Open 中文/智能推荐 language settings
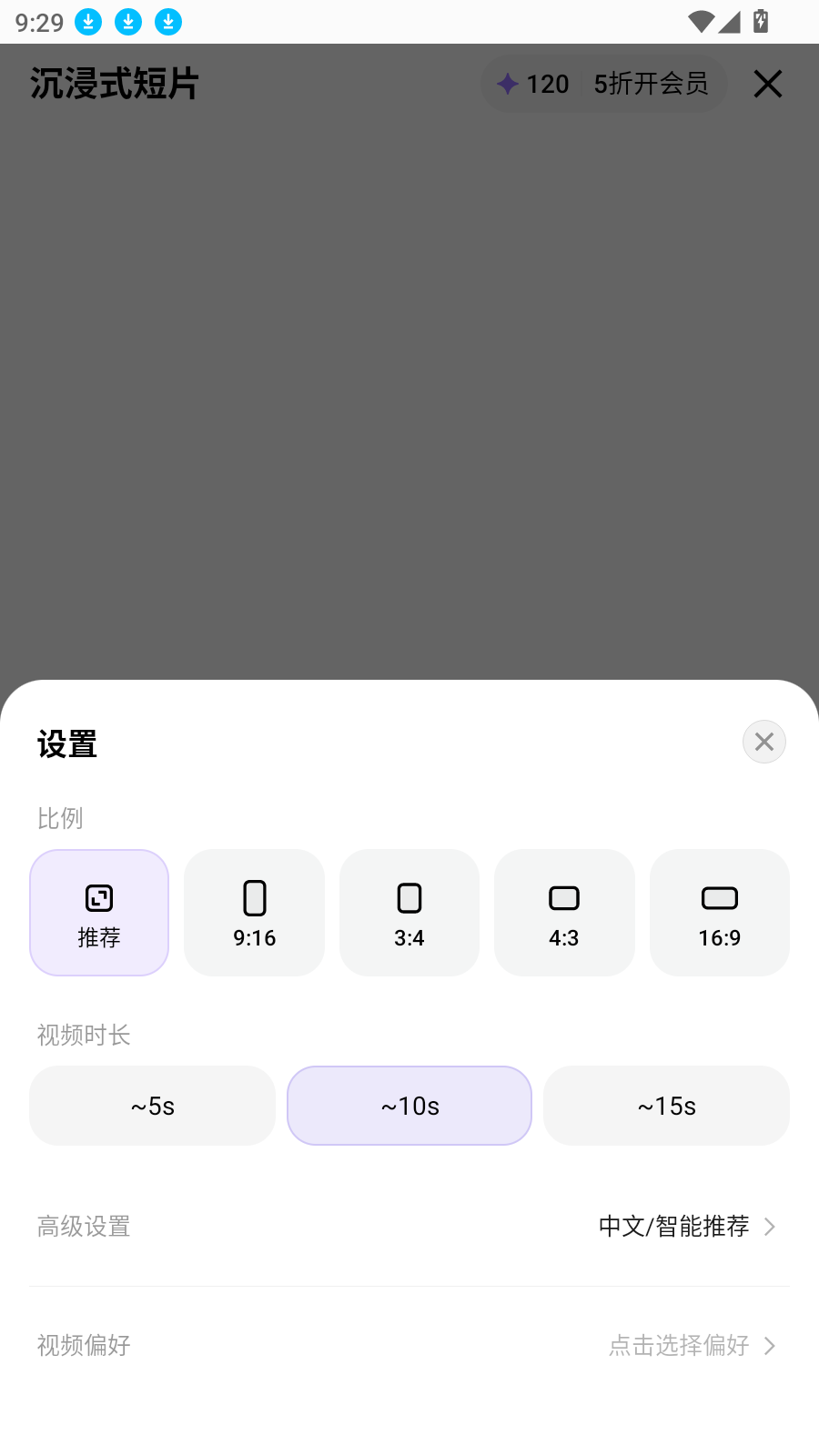This screenshot has height=1456, width=819. (x=673, y=1227)
